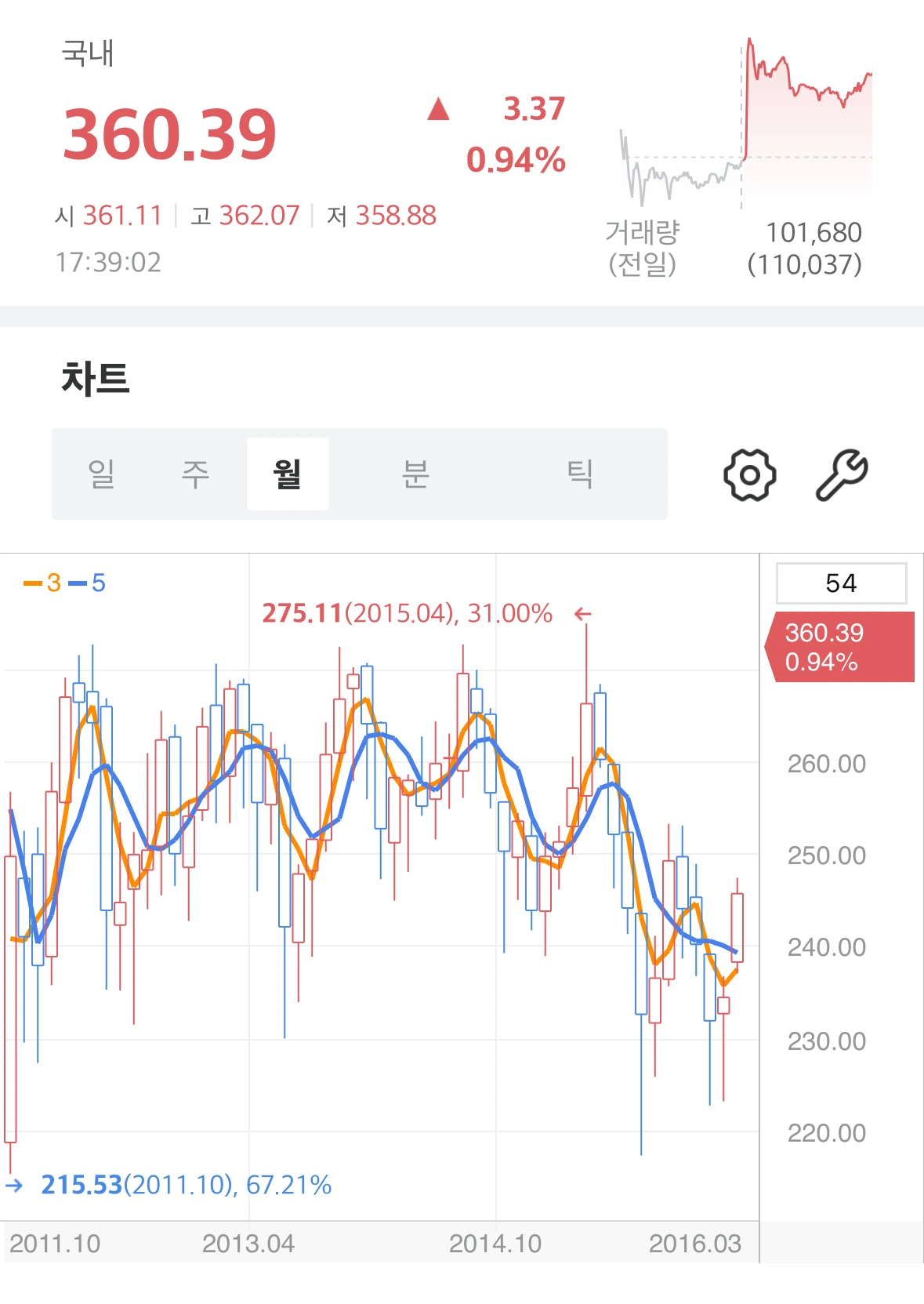Select the monthly (월) chart tab
Viewport: 924px width, 1304px height.
point(288,474)
